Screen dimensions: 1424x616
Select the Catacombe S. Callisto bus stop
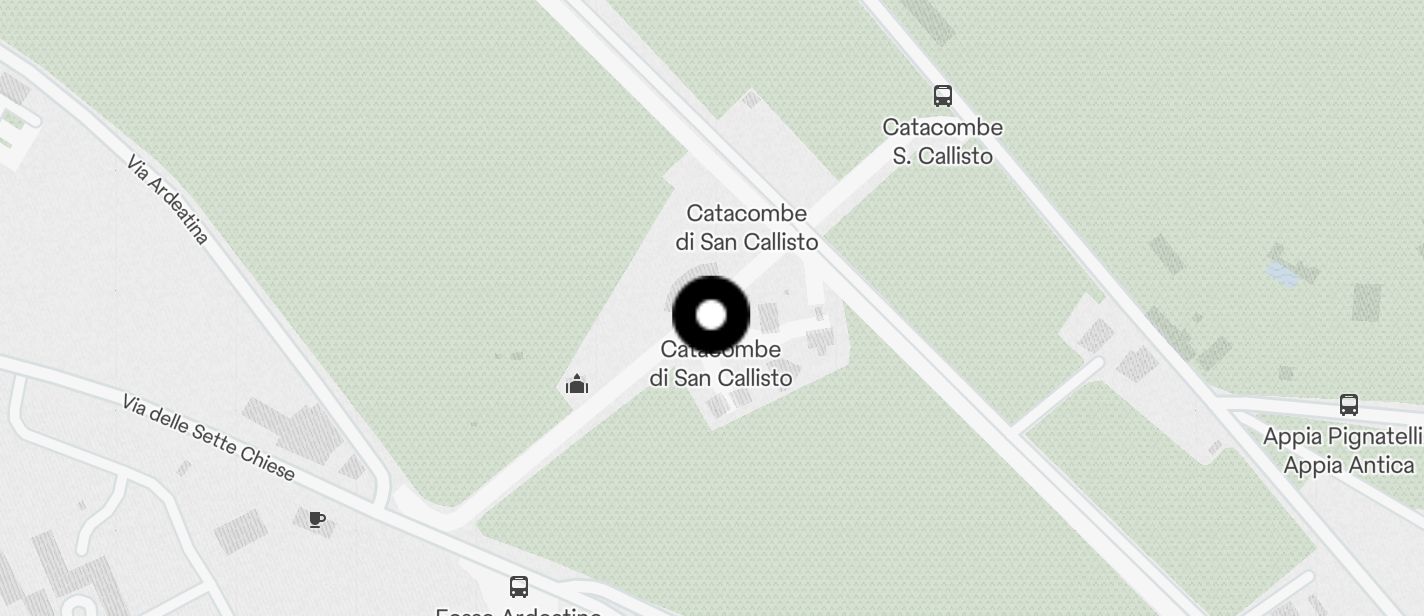pyautogui.click(x=942, y=96)
